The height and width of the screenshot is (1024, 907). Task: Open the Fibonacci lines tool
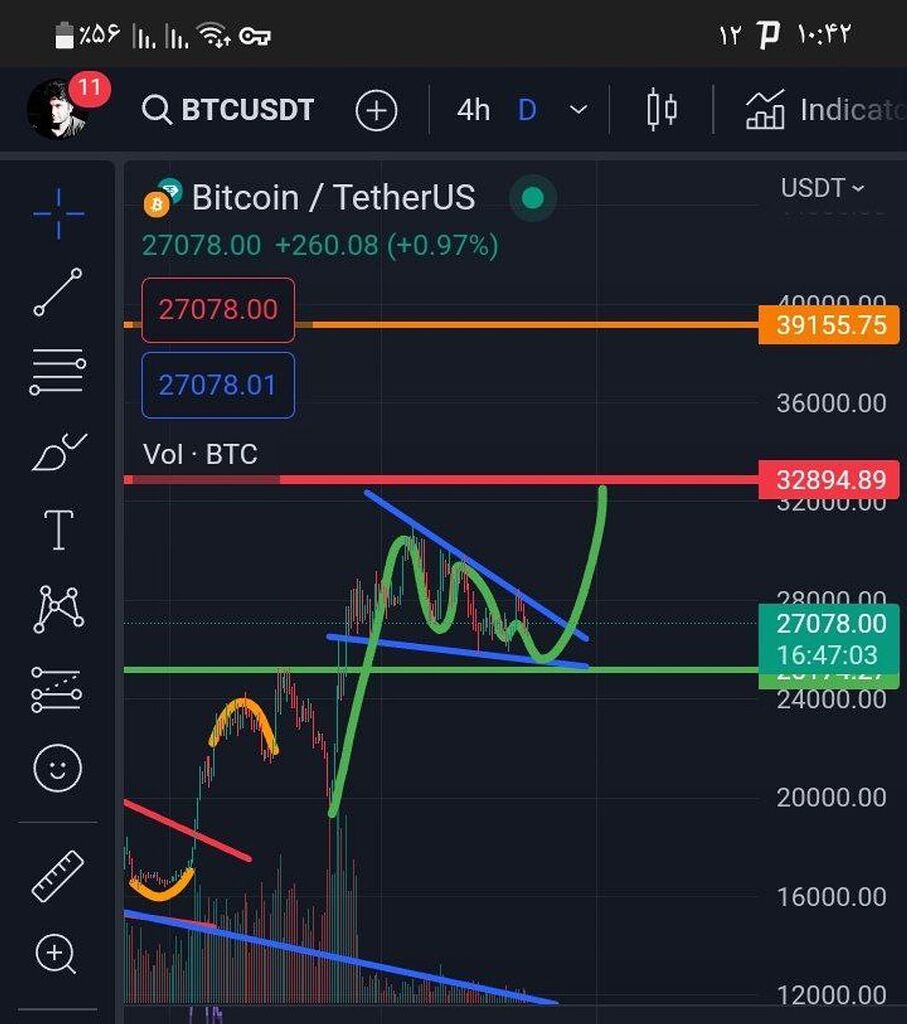(x=58, y=372)
